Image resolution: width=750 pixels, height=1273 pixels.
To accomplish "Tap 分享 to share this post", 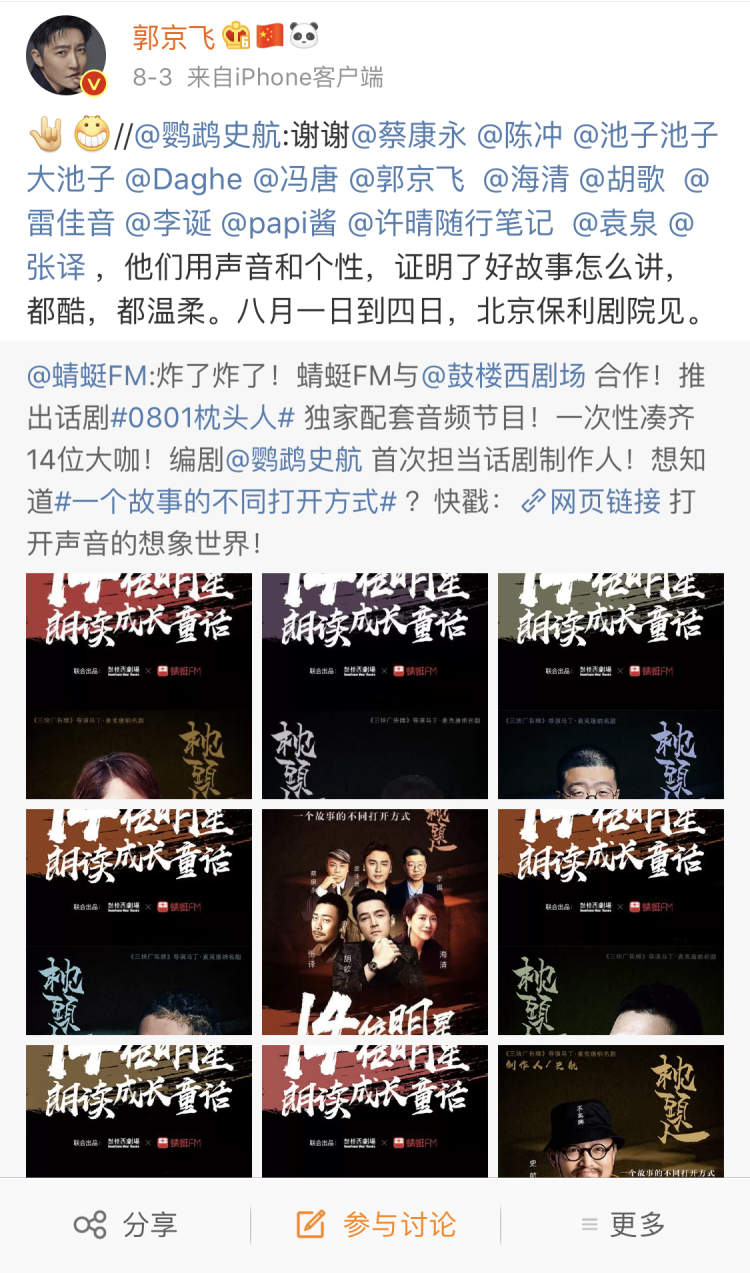I will coord(125,1224).
